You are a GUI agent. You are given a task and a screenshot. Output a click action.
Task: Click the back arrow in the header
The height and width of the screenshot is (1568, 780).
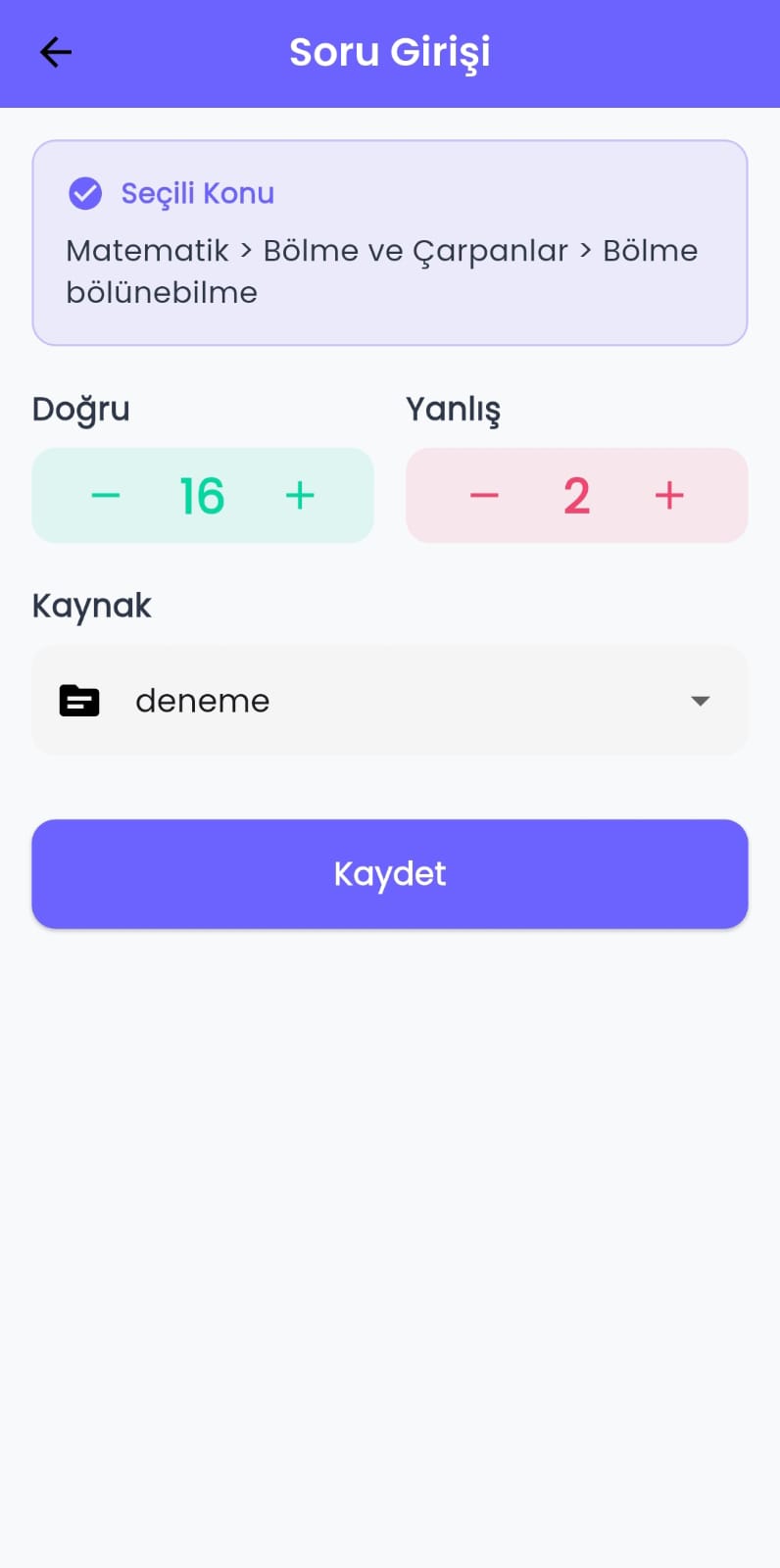click(x=55, y=52)
